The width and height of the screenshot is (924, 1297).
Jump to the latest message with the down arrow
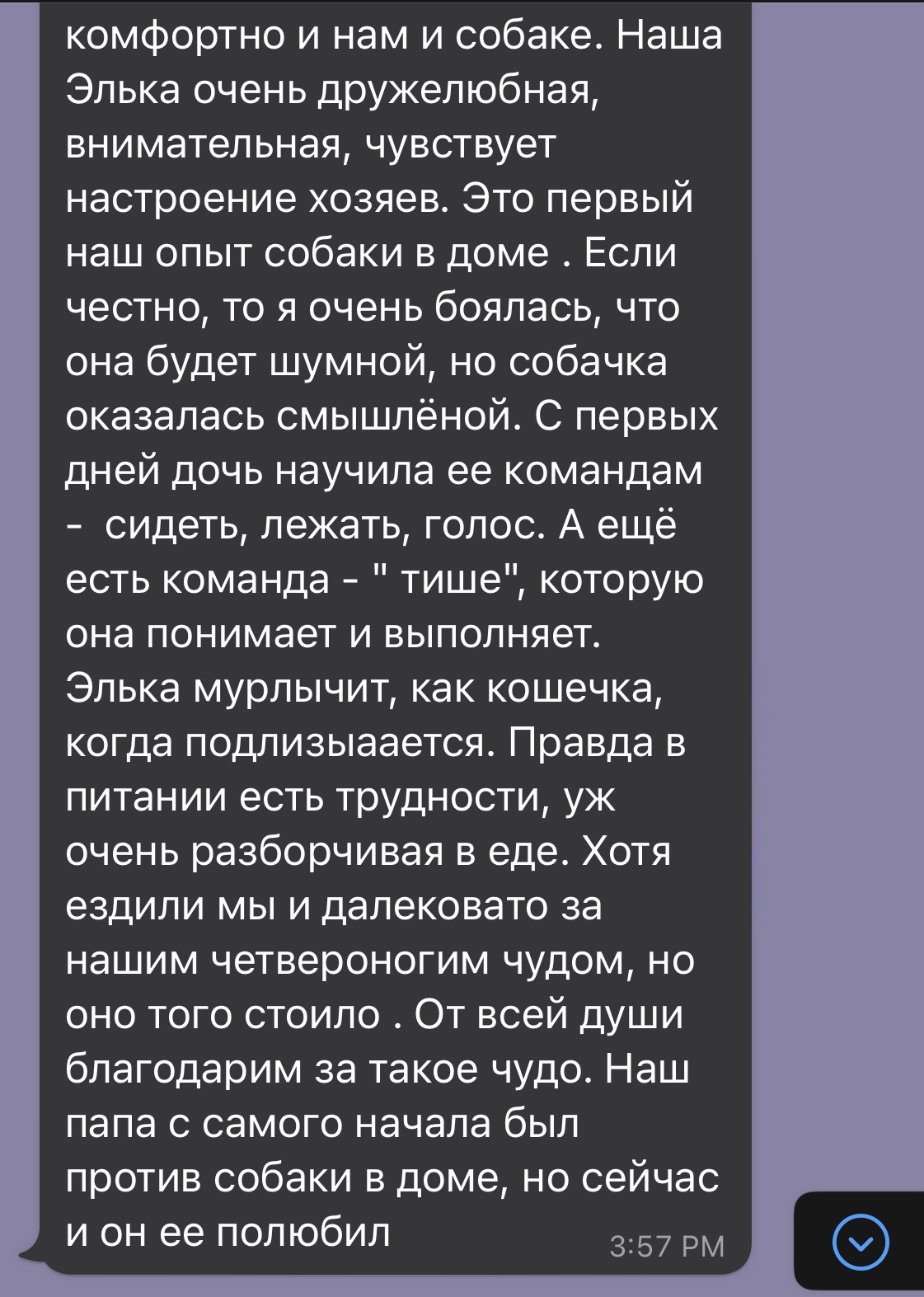click(x=861, y=1241)
